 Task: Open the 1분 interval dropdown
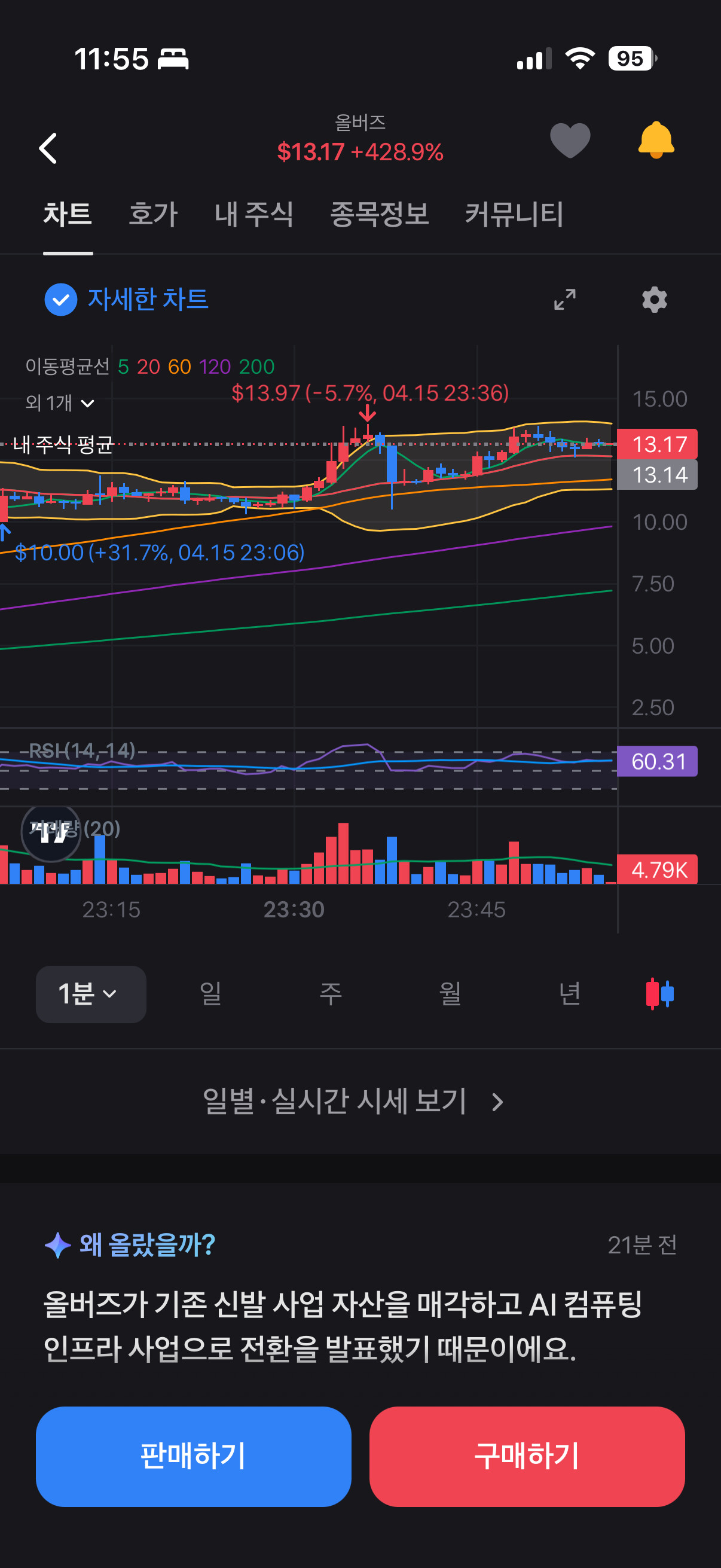click(x=91, y=994)
